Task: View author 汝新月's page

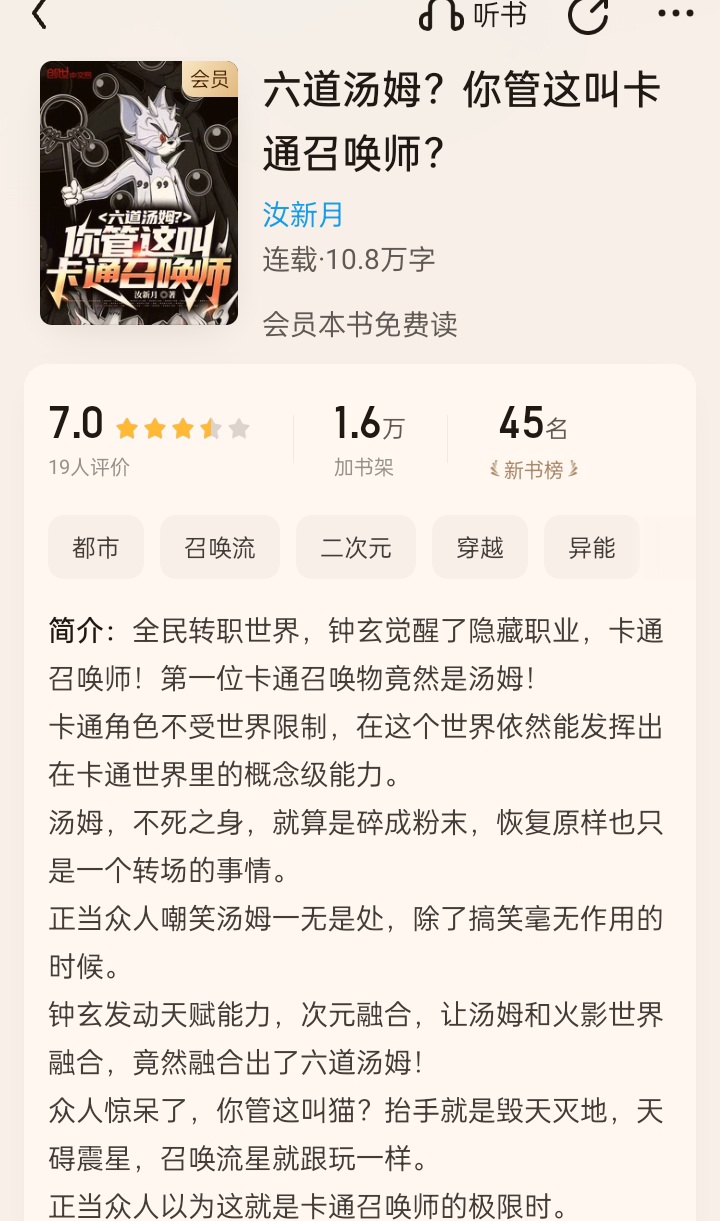Action: coord(303,214)
